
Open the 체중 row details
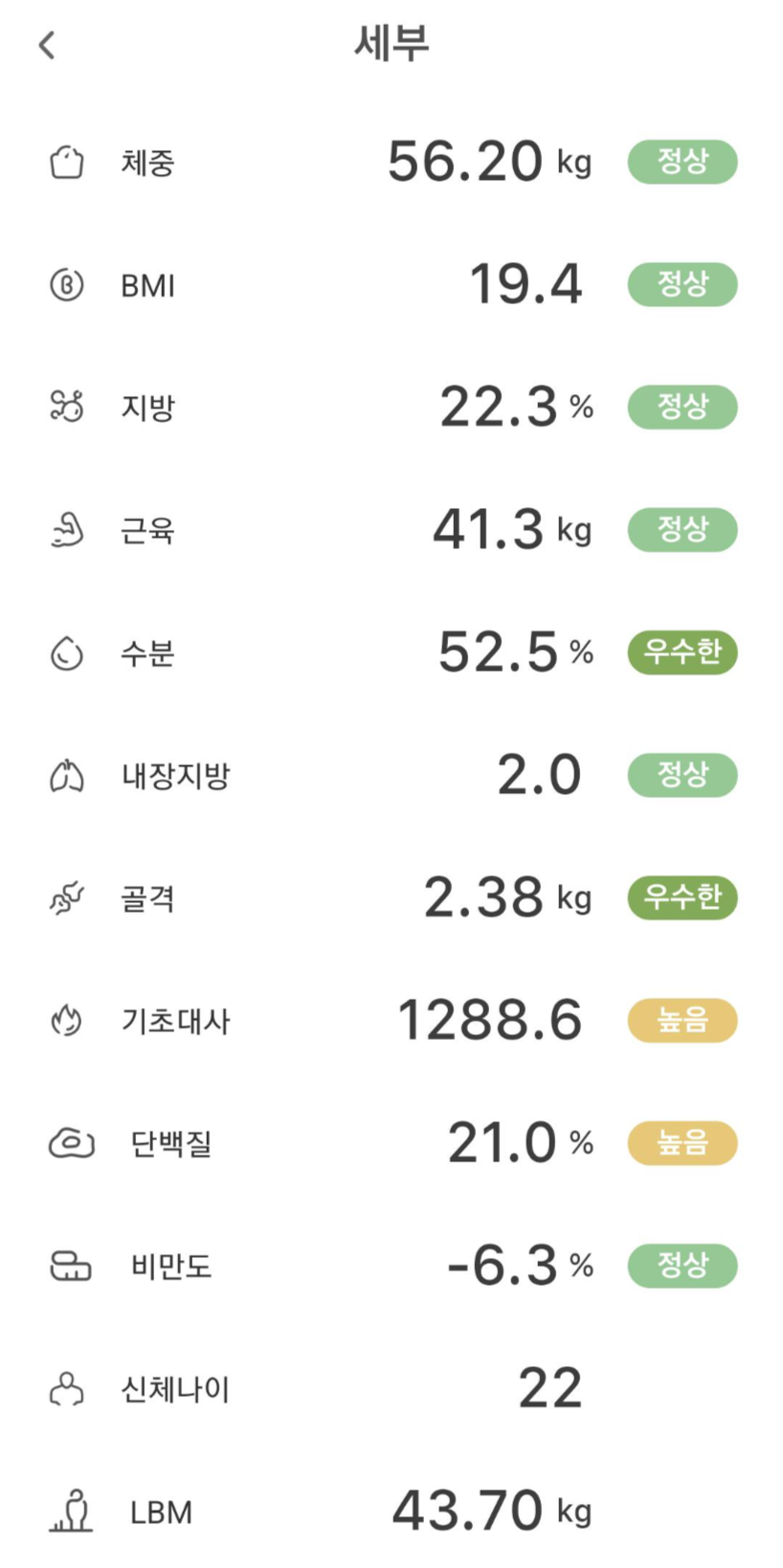click(x=391, y=162)
